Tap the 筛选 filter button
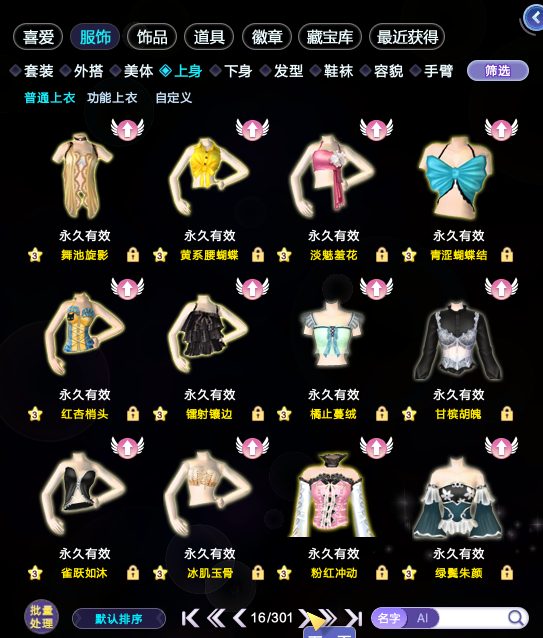This screenshot has width=543, height=638. 498,71
